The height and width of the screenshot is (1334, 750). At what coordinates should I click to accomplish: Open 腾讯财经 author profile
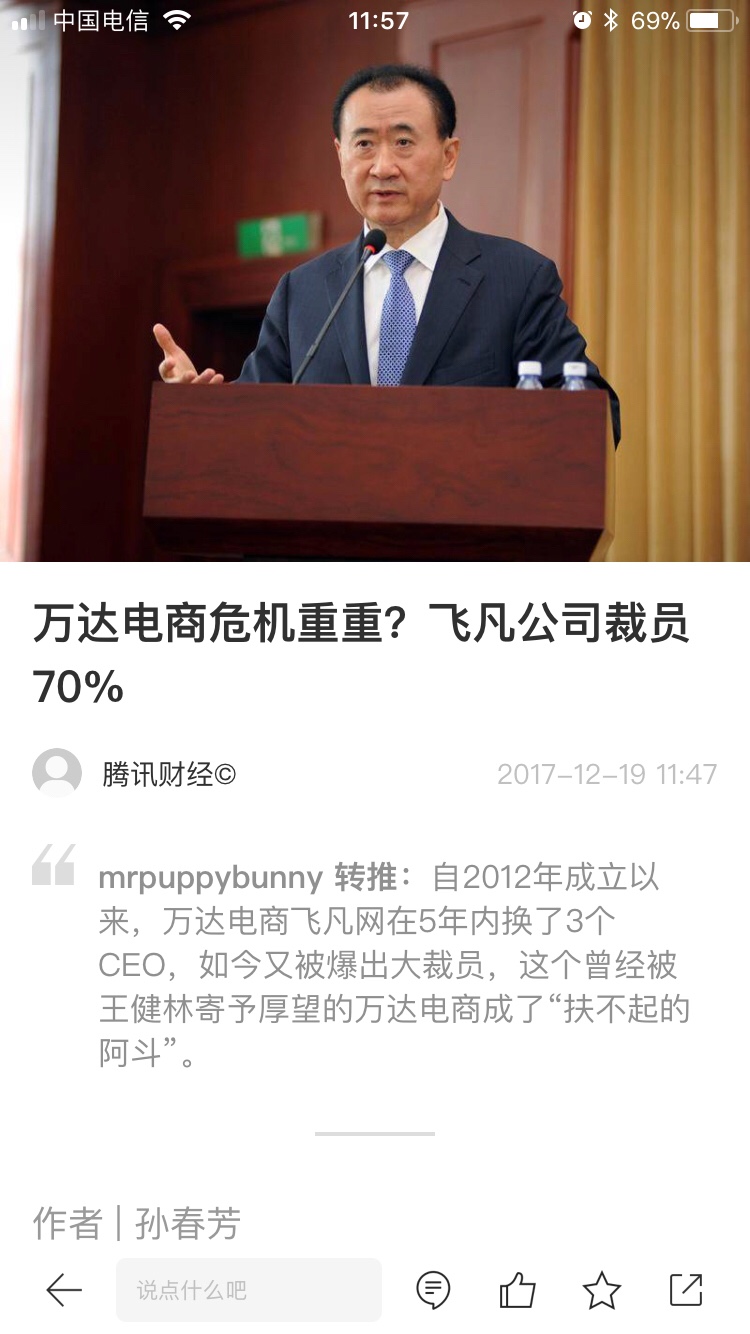(169, 774)
